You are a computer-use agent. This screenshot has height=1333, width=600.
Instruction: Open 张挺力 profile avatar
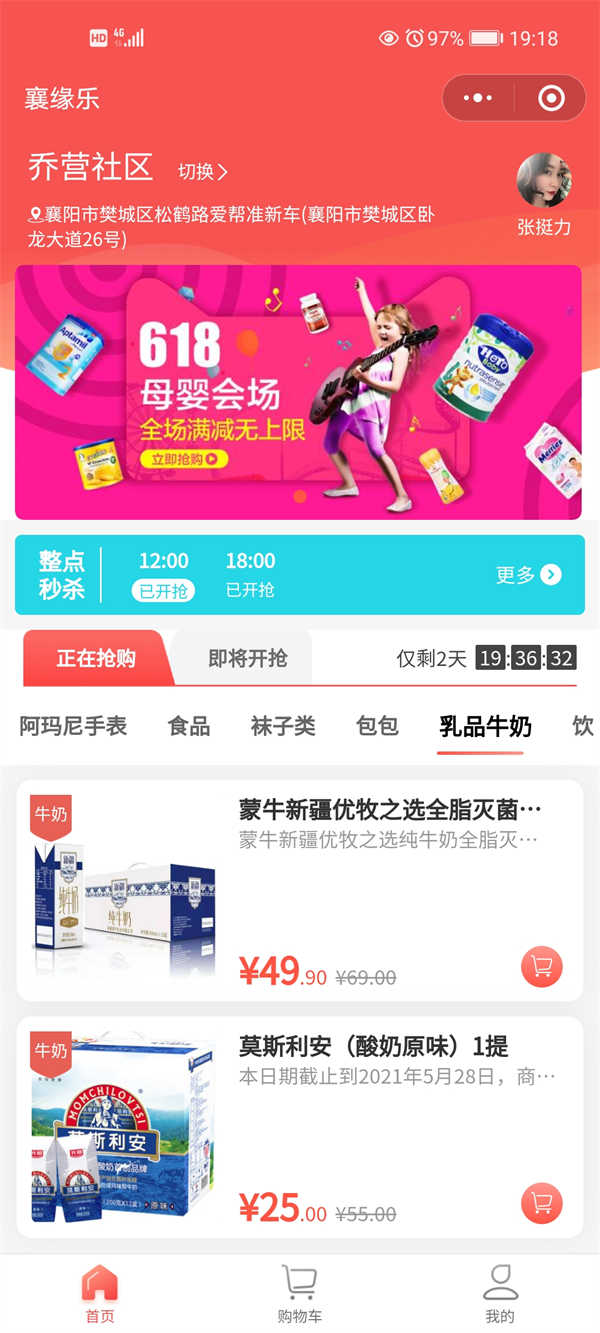(x=544, y=181)
